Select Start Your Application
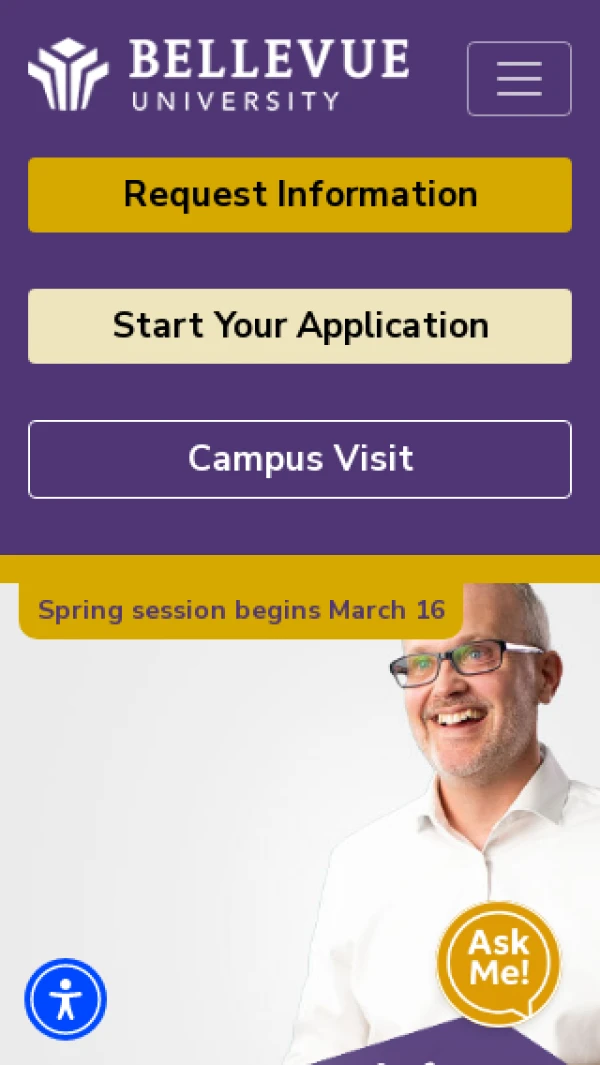The width and height of the screenshot is (600, 1065). pyautogui.click(x=300, y=326)
